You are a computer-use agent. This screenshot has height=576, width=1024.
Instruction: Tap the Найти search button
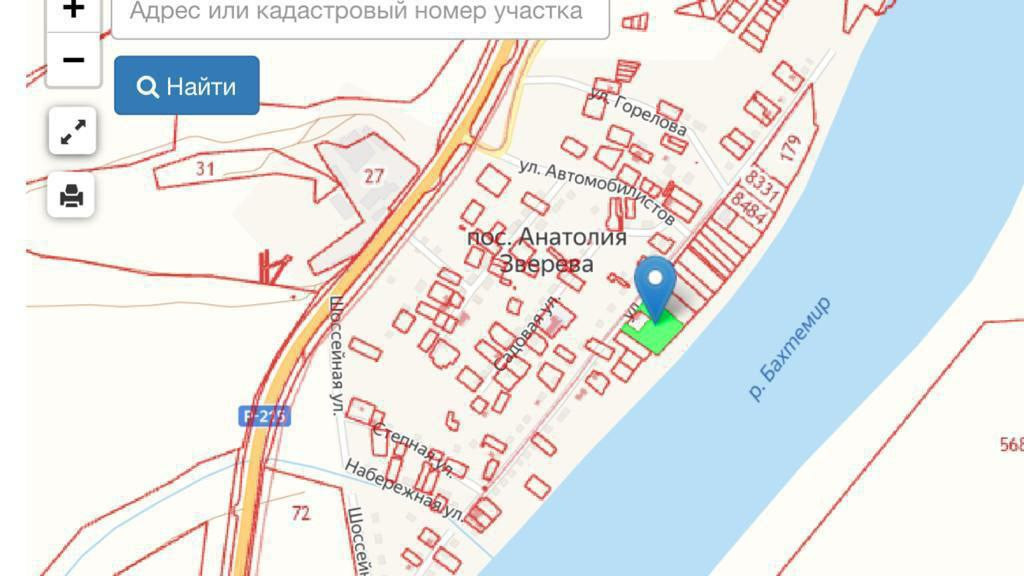187,86
